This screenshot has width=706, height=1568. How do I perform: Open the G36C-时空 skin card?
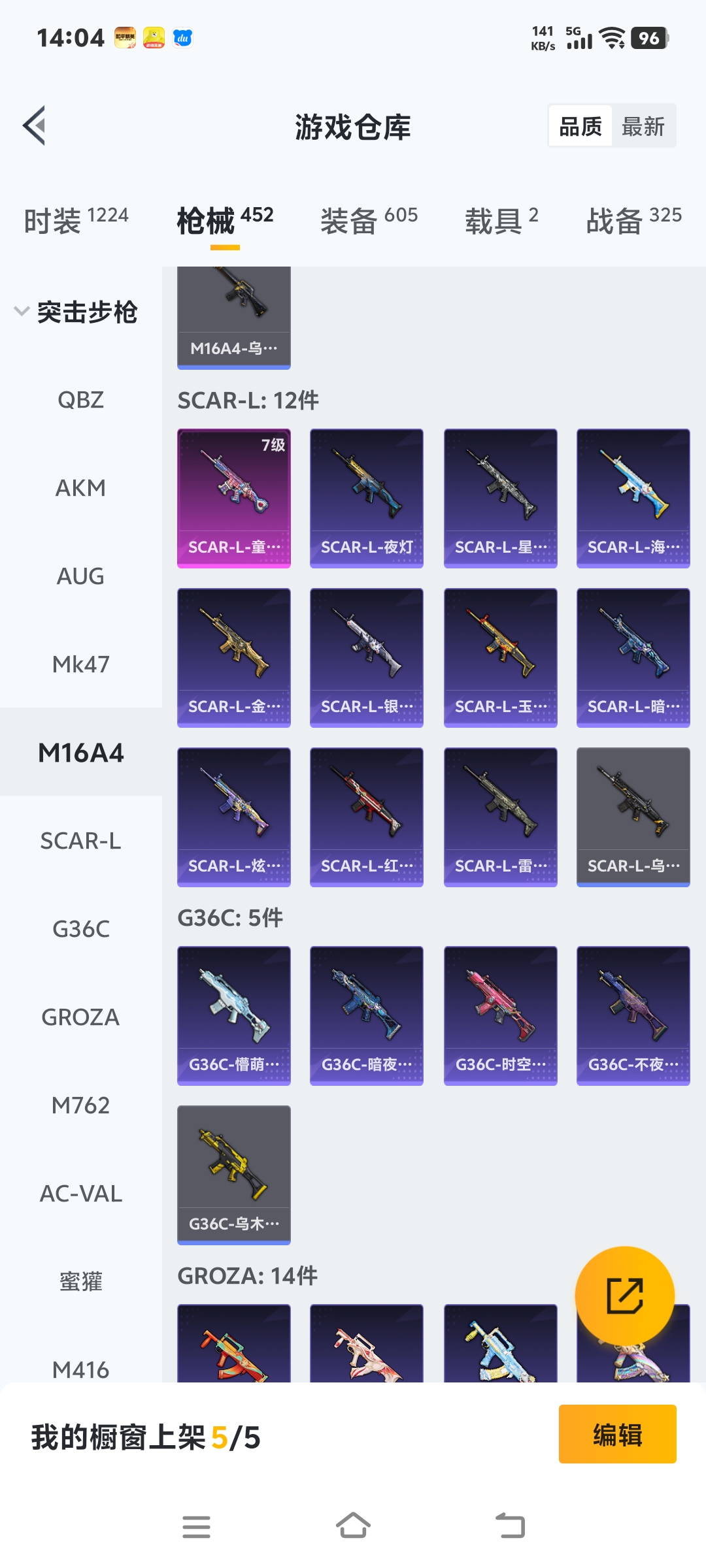click(501, 1015)
